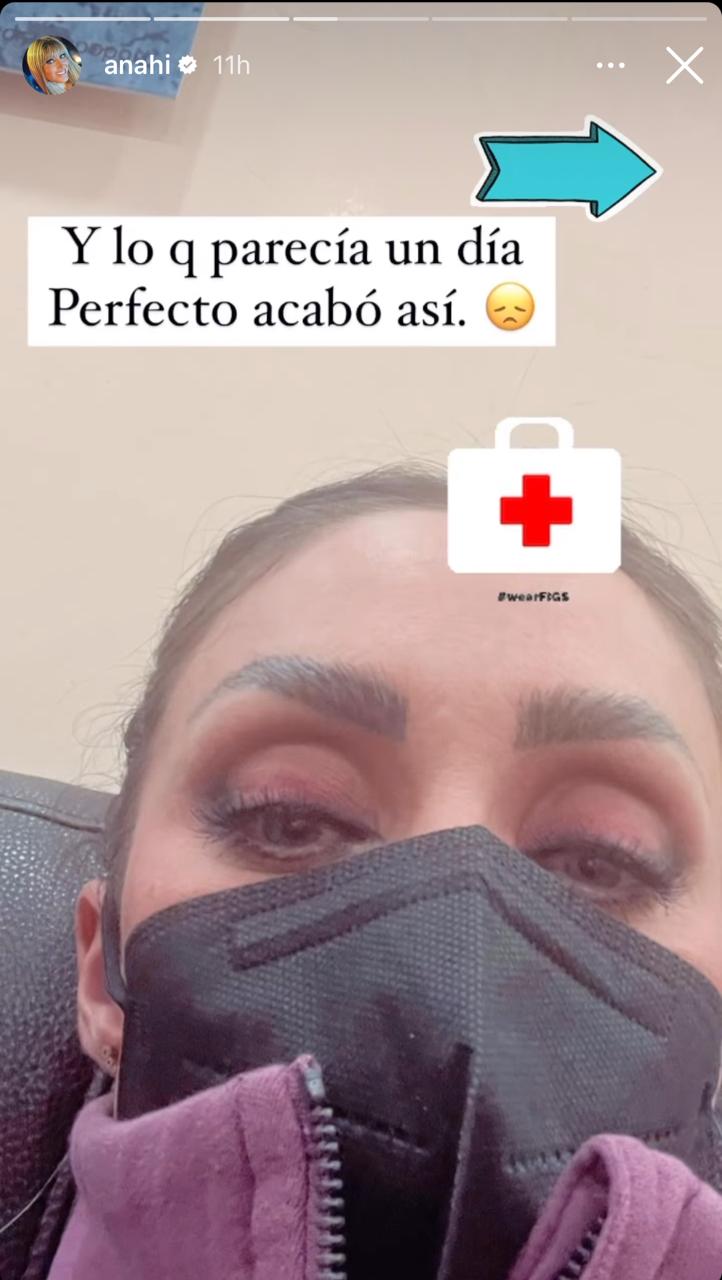This screenshot has width=722, height=1280.
Task: Open the story options menu
Action: pyautogui.click(x=610, y=66)
